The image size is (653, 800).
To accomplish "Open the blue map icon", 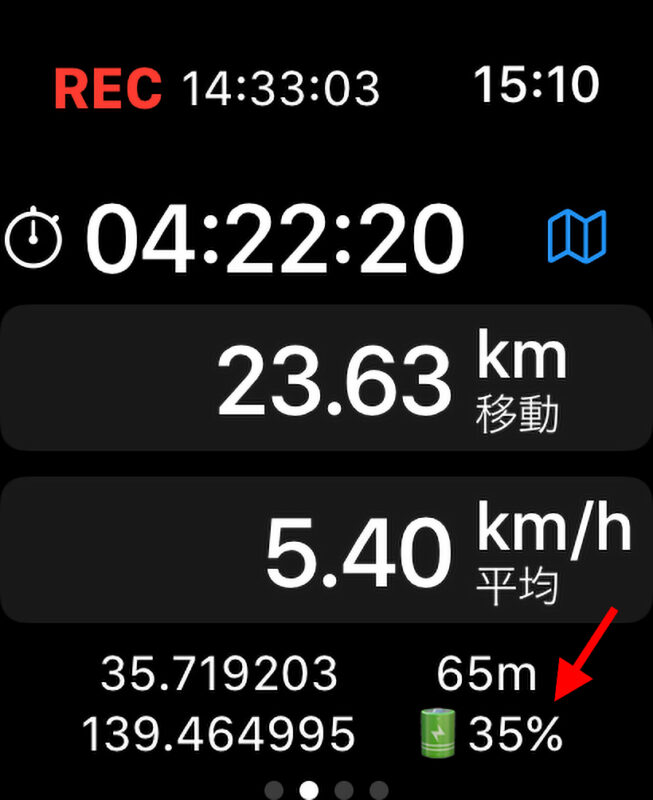I will (578, 238).
